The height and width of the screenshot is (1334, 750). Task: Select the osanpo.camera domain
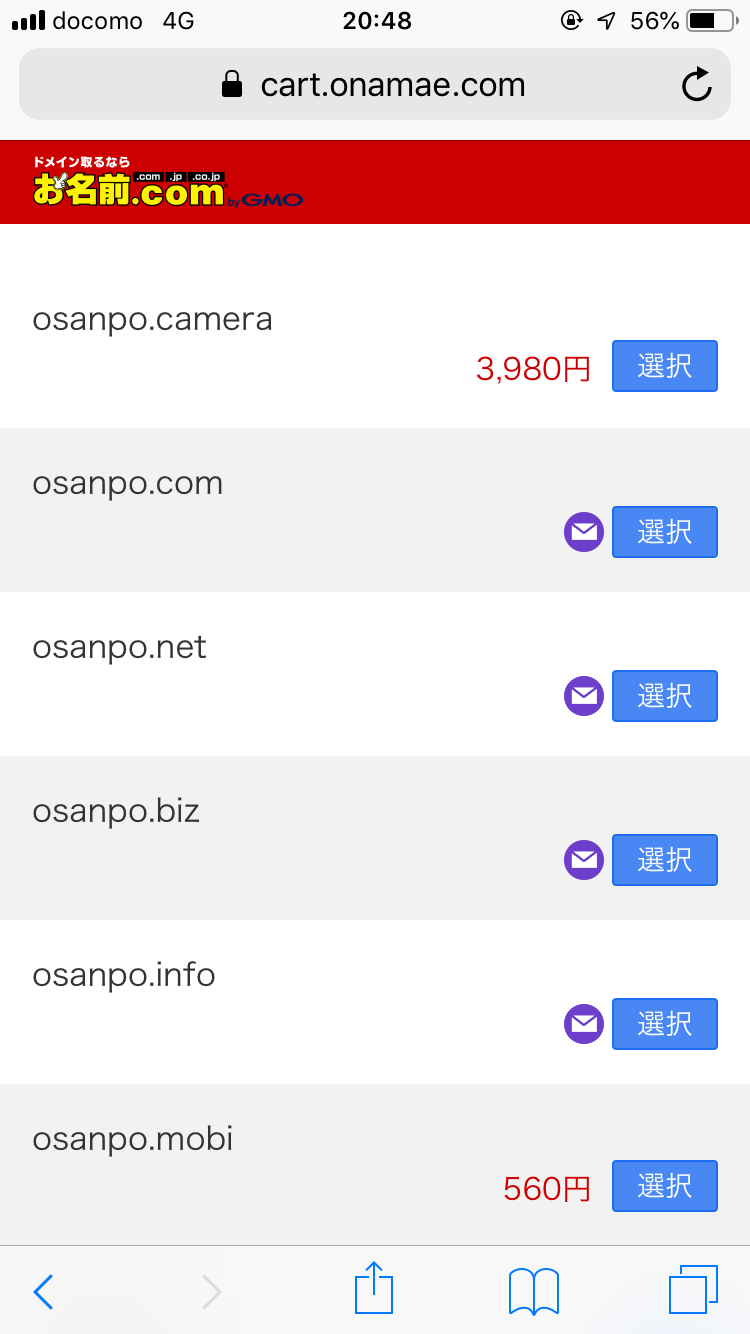tap(664, 366)
